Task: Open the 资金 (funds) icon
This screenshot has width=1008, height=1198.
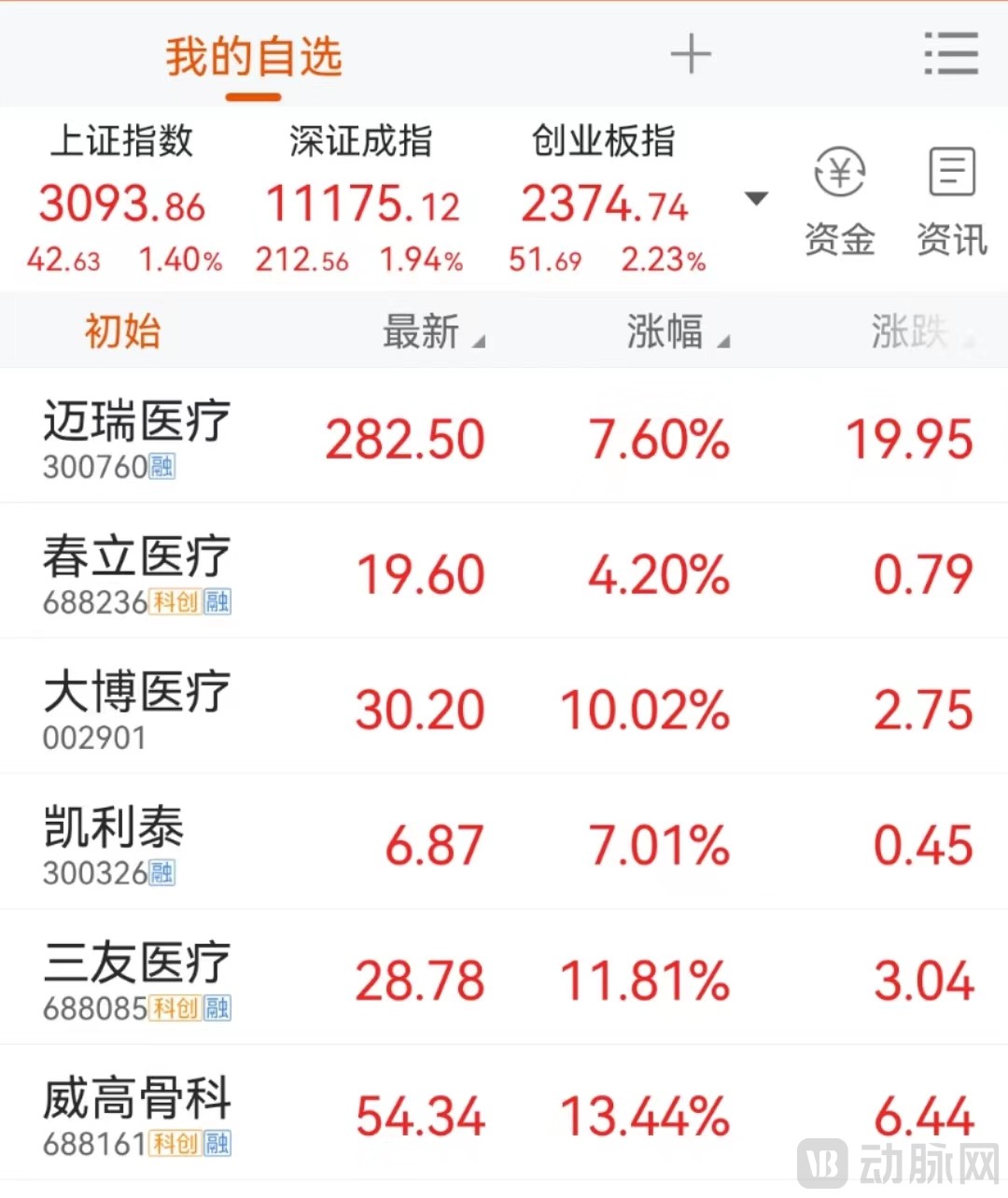Action: (x=837, y=199)
